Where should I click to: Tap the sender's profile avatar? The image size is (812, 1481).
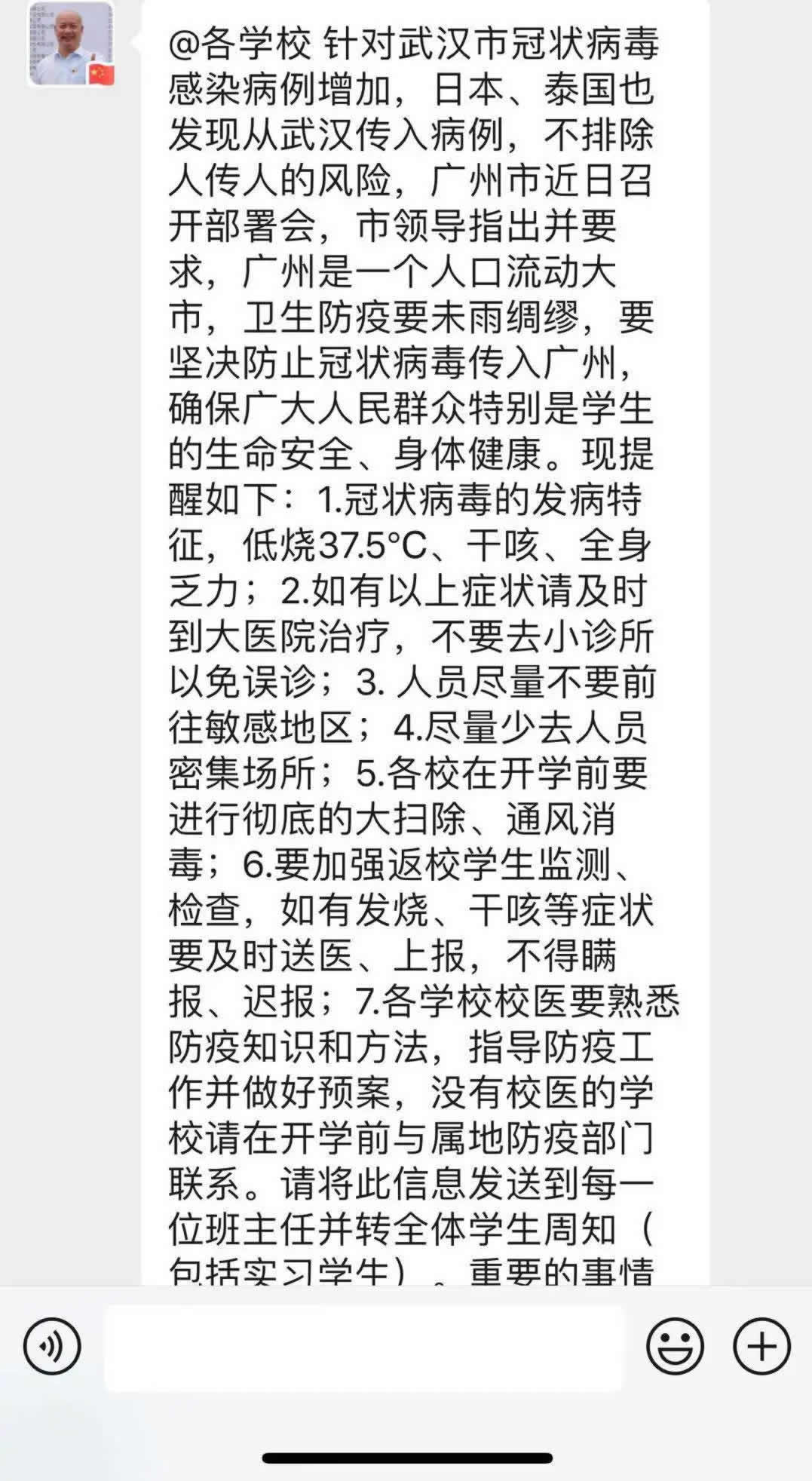[71, 44]
